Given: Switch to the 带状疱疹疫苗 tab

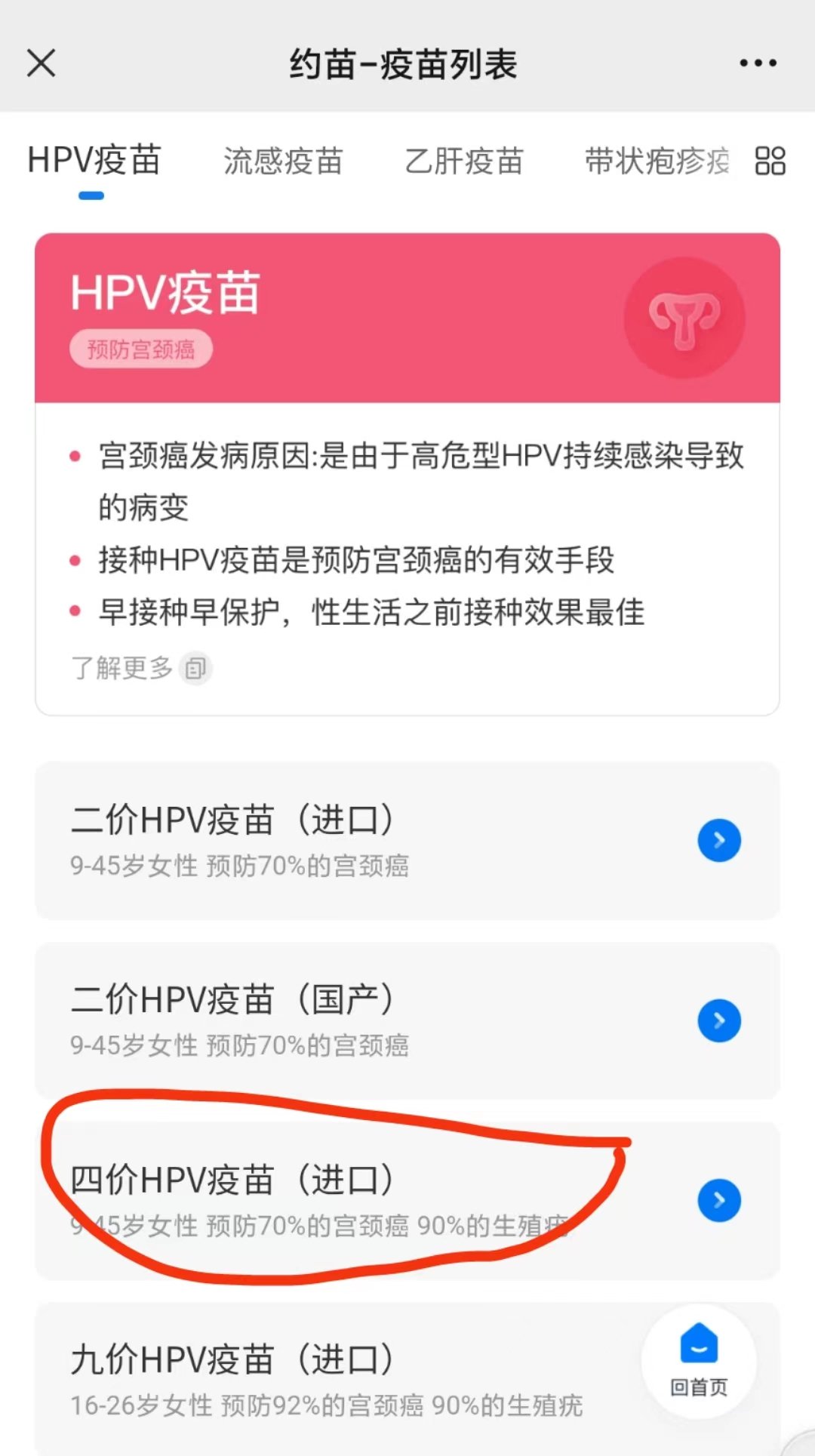Looking at the screenshot, I should 657,162.
